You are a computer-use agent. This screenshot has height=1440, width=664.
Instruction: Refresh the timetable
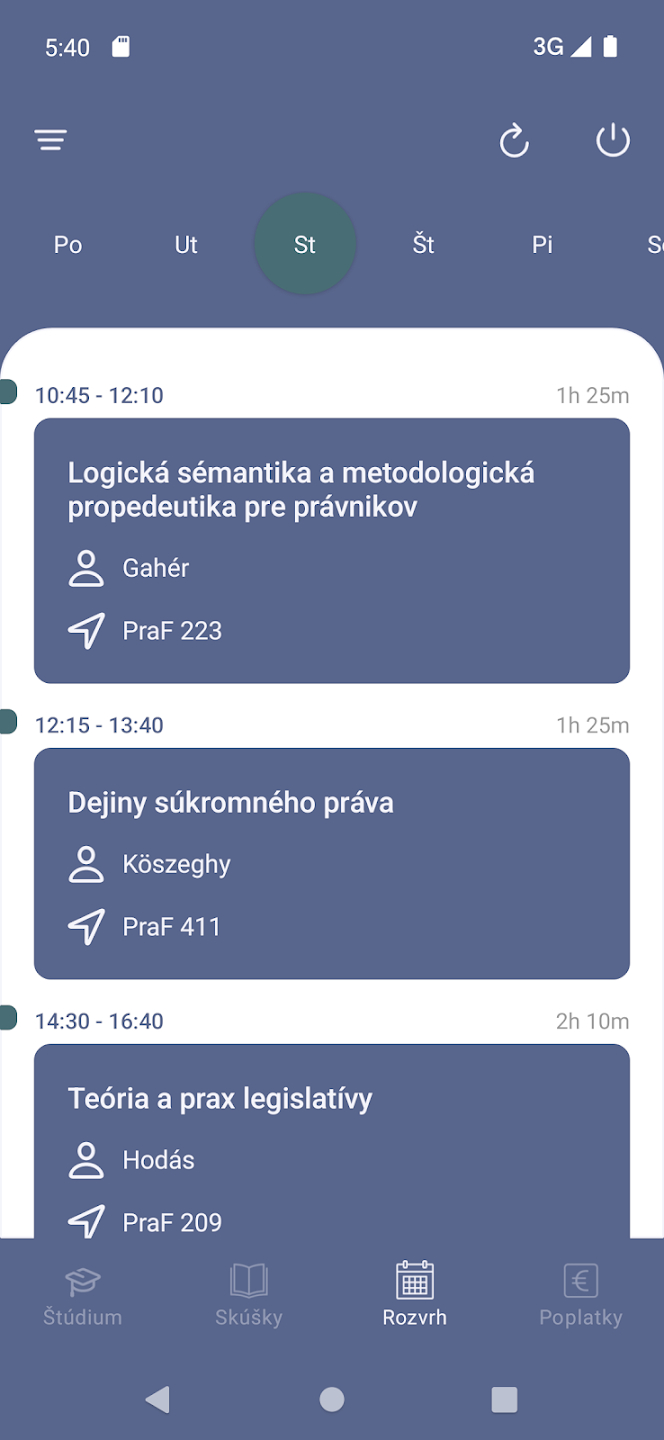click(x=514, y=141)
